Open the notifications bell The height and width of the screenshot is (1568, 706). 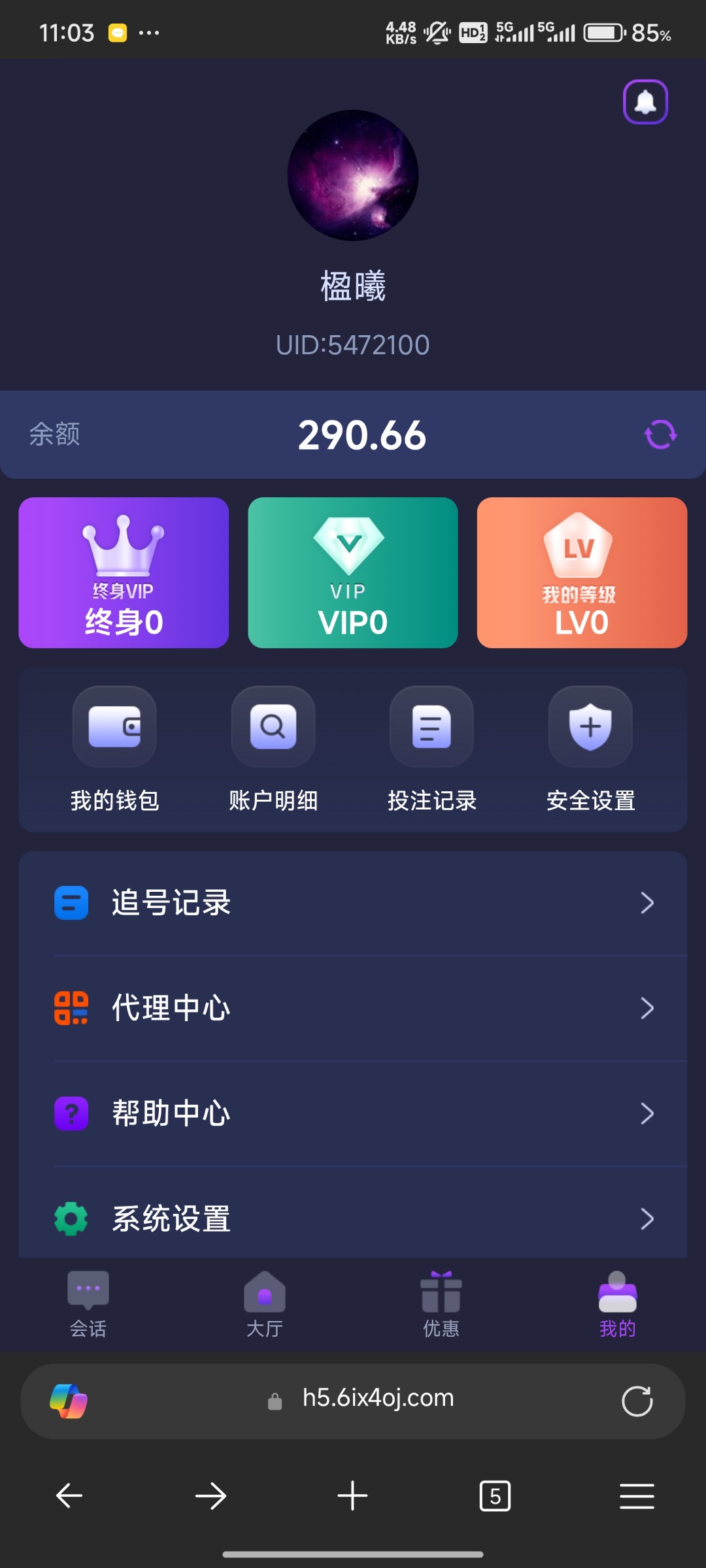pyautogui.click(x=645, y=102)
